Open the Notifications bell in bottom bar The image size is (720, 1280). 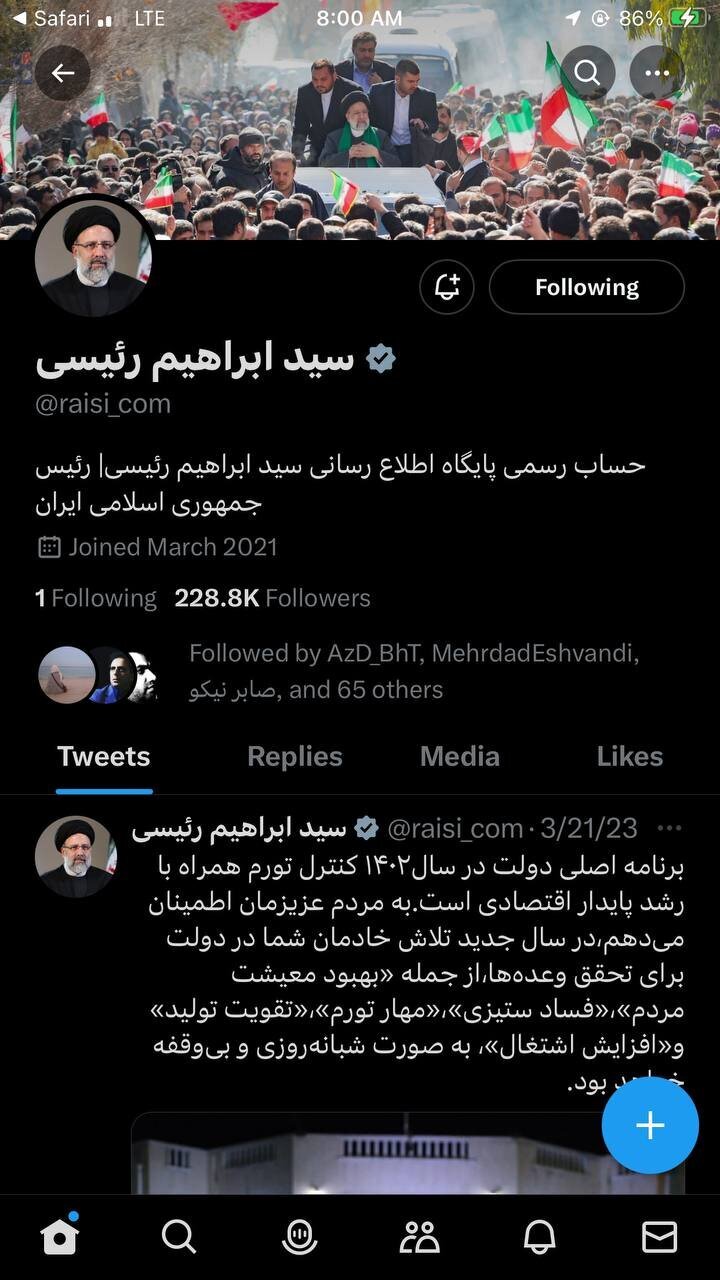pos(539,1237)
